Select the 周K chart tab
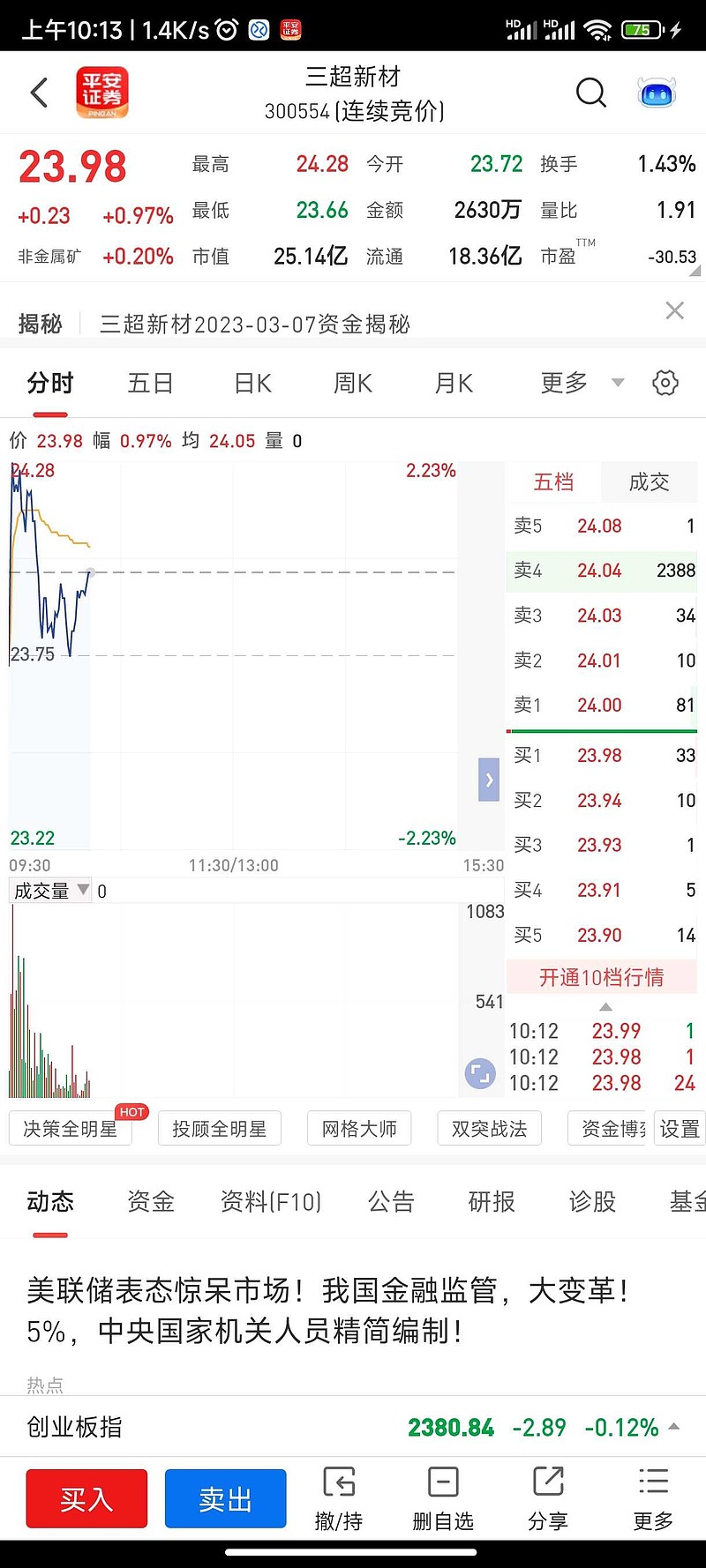The image size is (706, 1568). pyautogui.click(x=352, y=383)
